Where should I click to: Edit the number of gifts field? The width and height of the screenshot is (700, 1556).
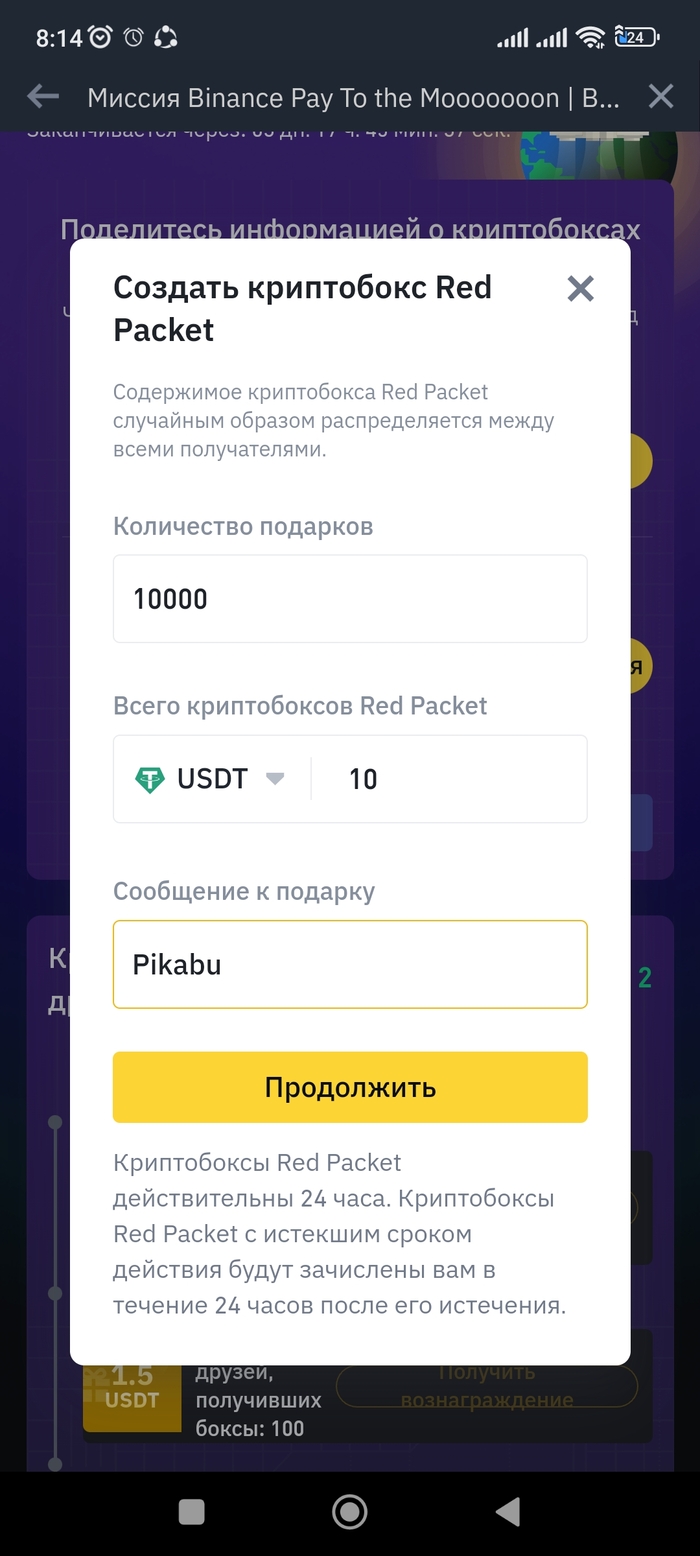[350, 599]
